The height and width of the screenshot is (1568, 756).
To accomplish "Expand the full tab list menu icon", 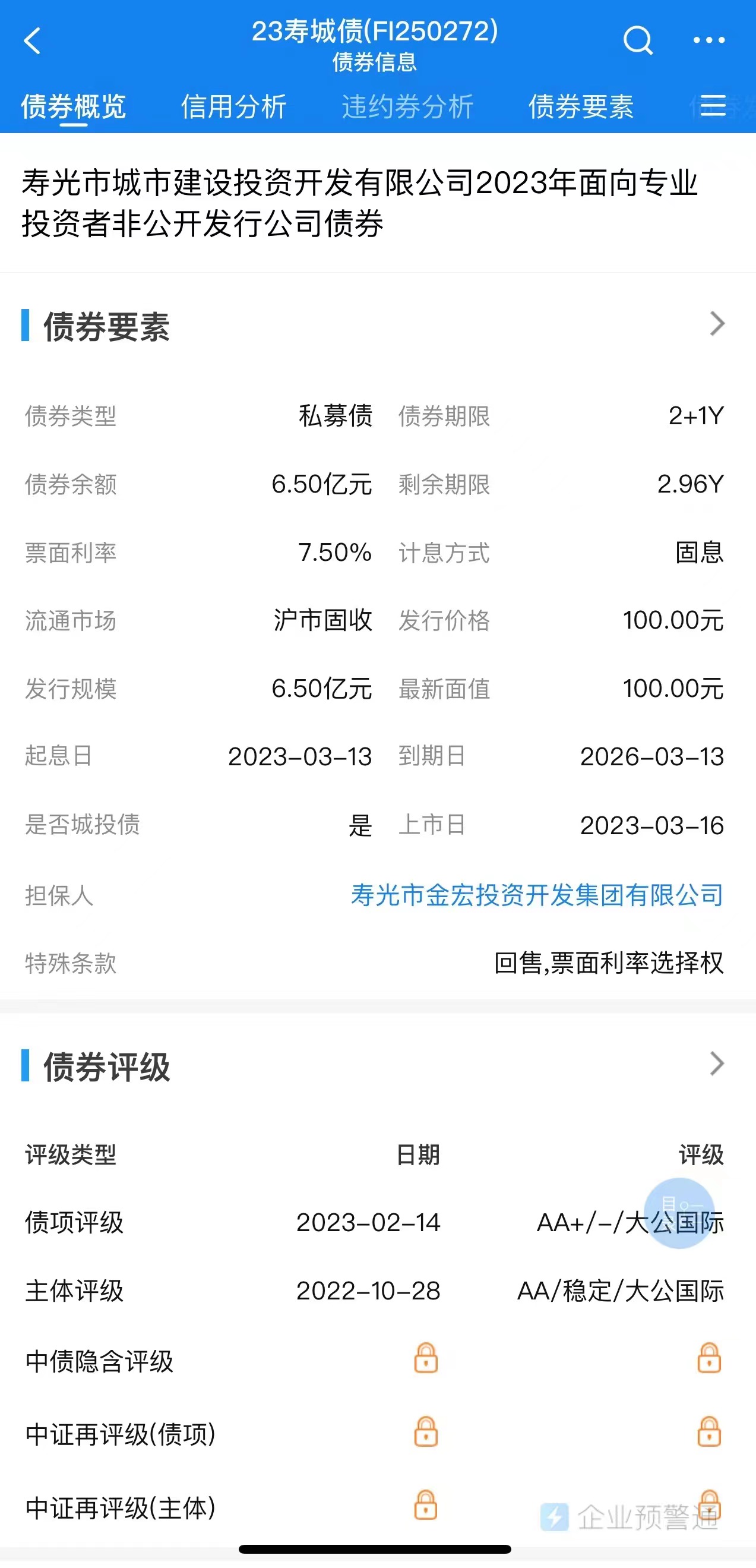I will pyautogui.click(x=713, y=106).
